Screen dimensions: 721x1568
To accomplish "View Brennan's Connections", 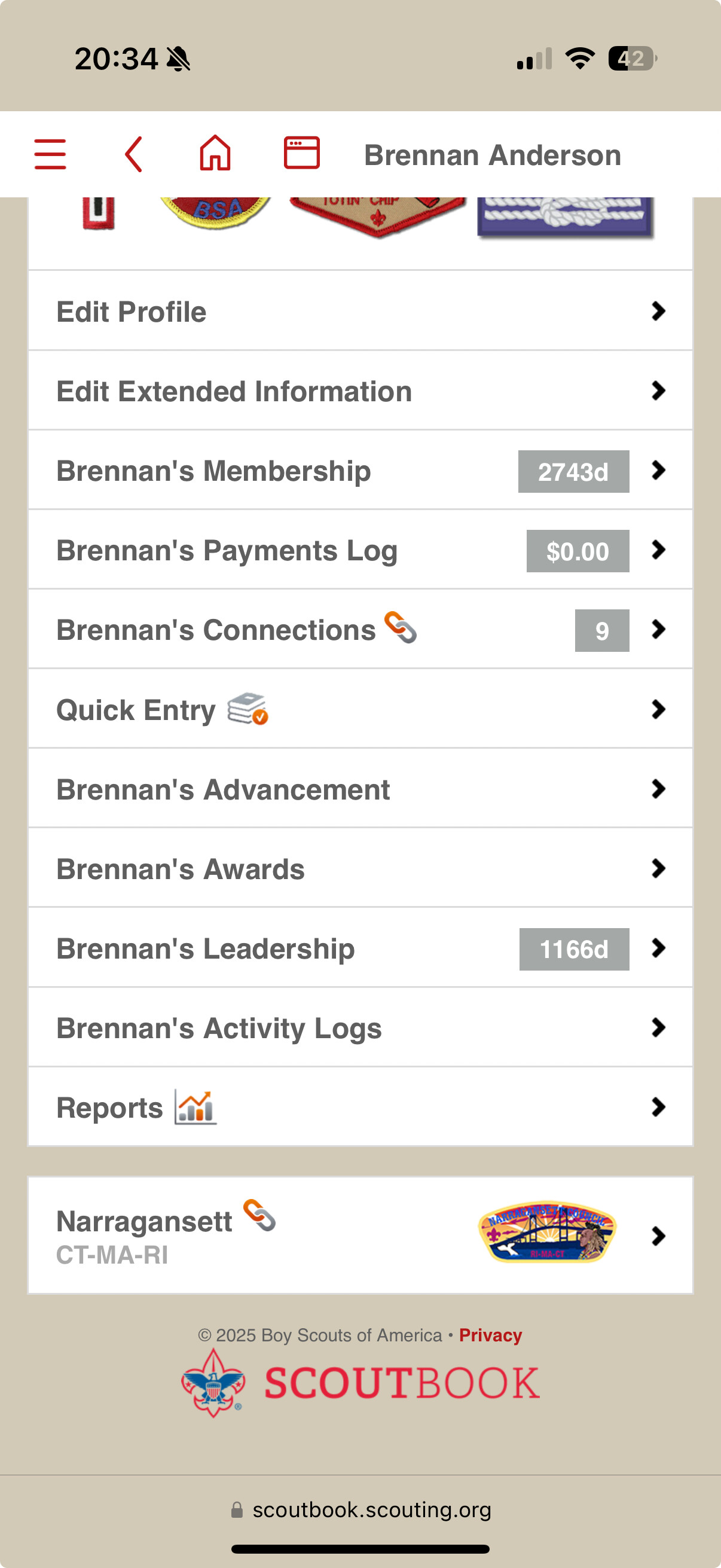I will [360, 630].
